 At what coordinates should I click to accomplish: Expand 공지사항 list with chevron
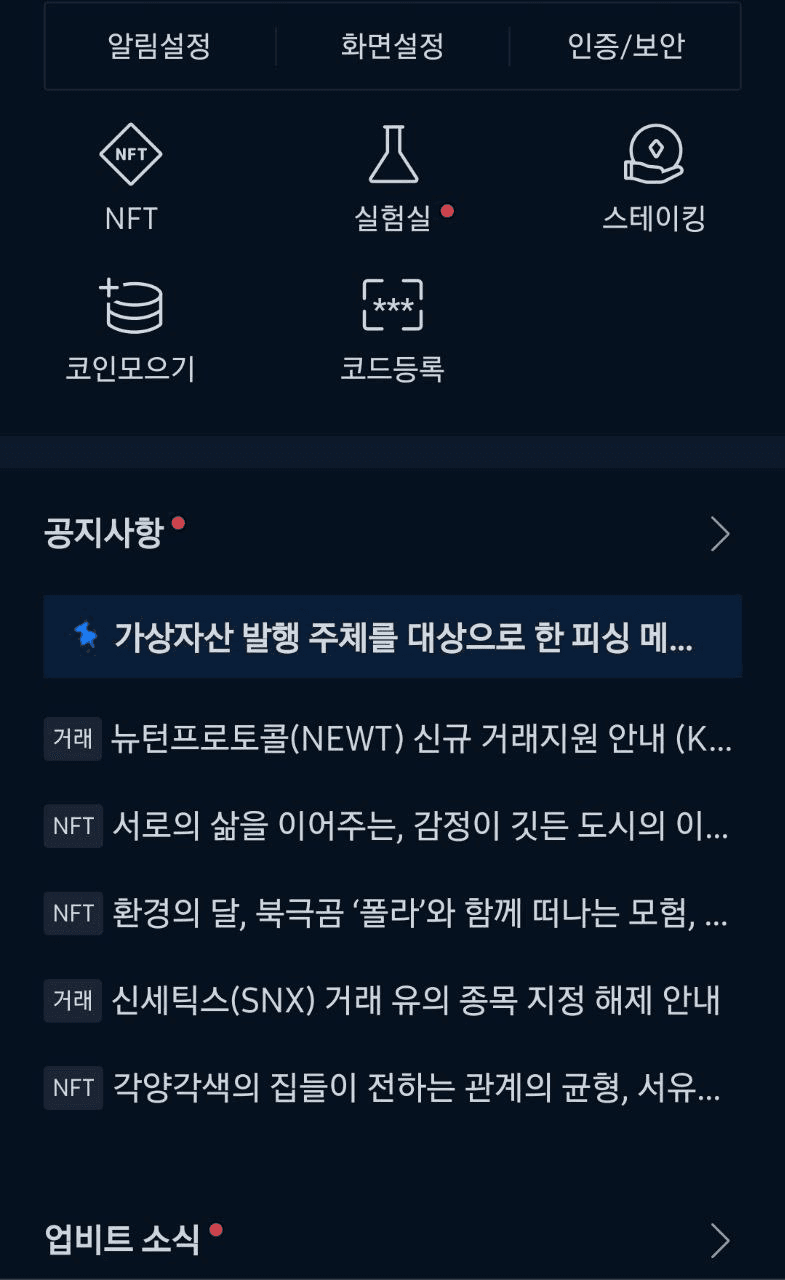pos(719,535)
